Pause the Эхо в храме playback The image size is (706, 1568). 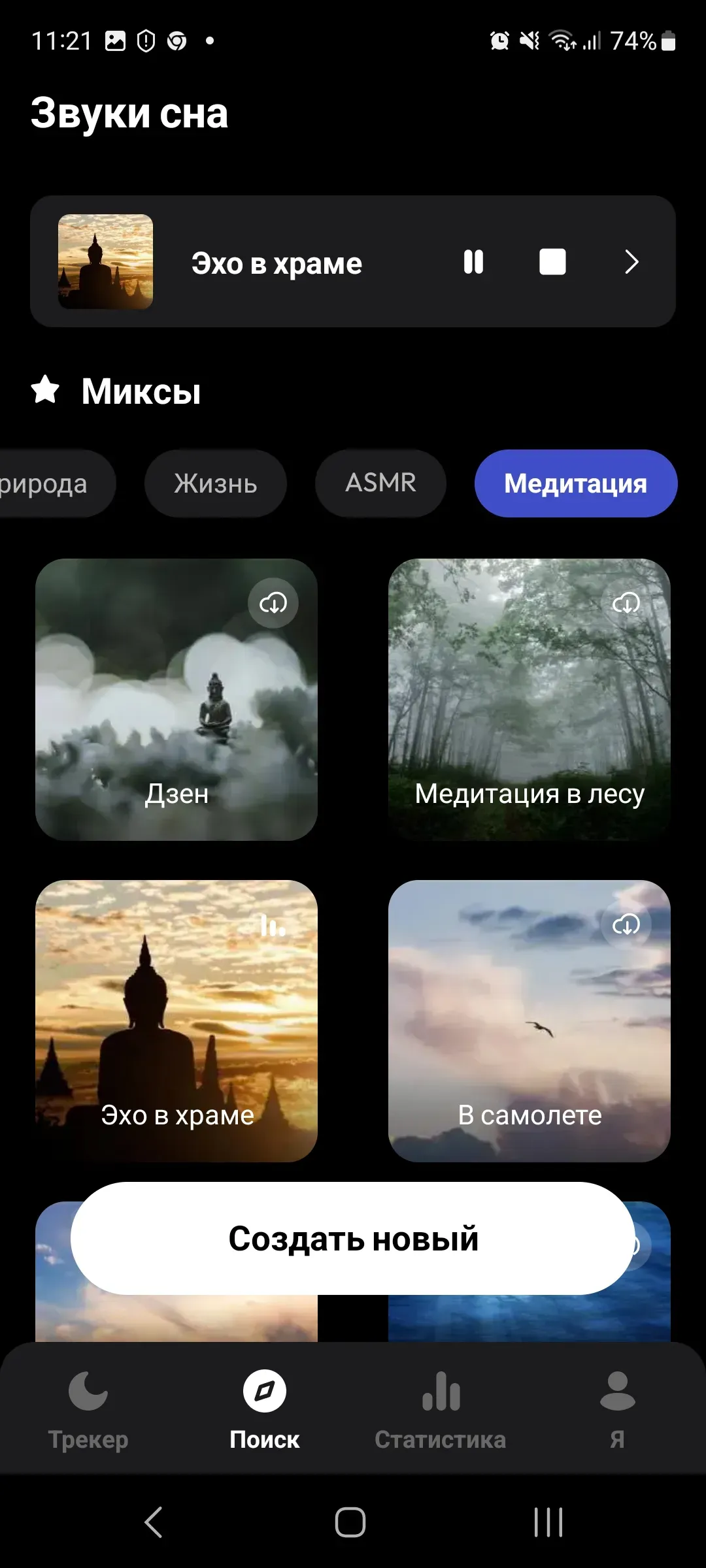coord(473,262)
